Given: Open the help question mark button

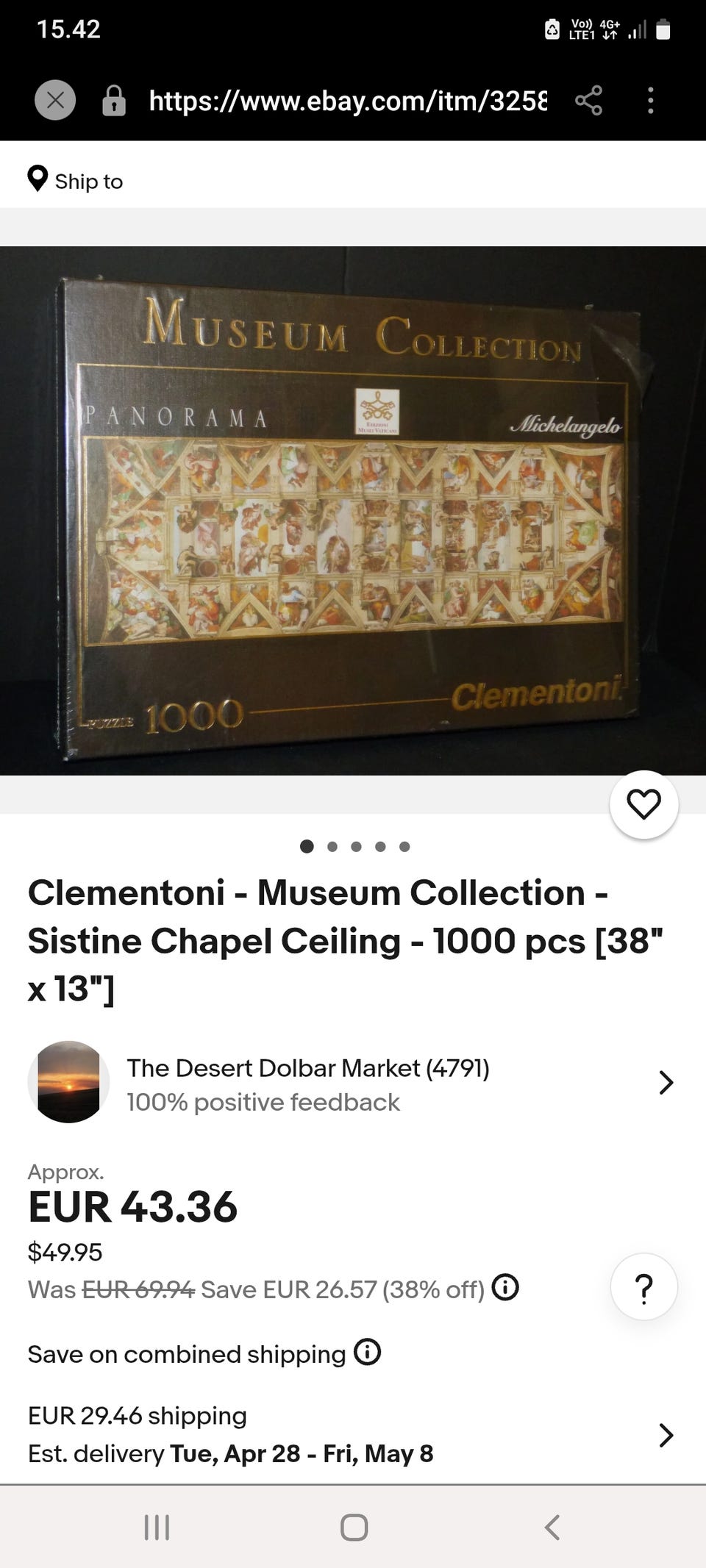Looking at the screenshot, I should coord(643,1287).
